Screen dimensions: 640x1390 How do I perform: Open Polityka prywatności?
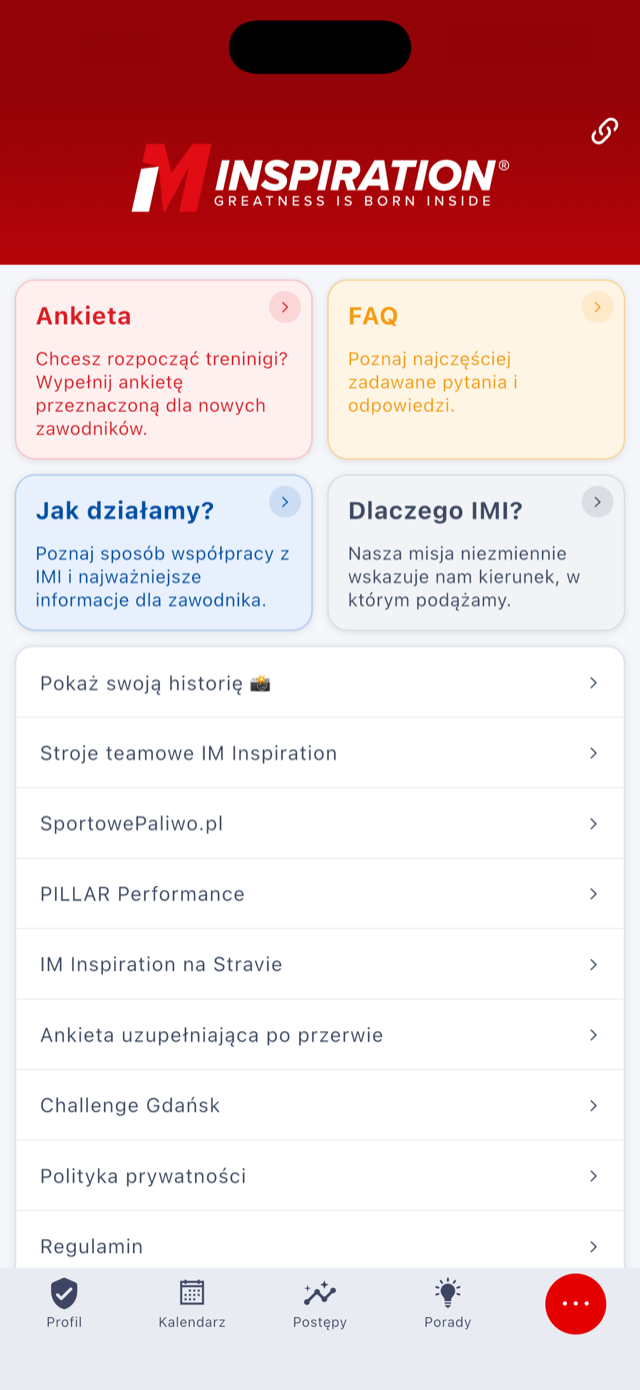click(320, 1176)
